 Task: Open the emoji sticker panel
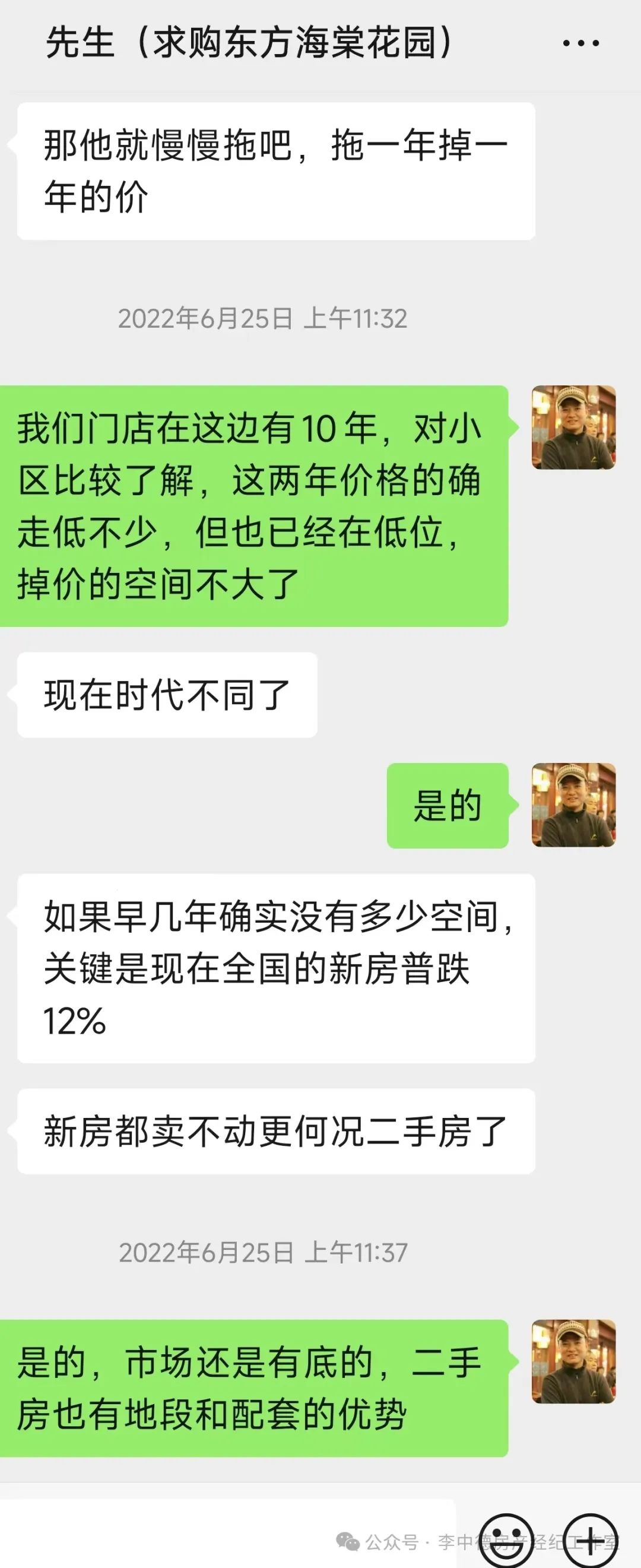[505, 1540]
